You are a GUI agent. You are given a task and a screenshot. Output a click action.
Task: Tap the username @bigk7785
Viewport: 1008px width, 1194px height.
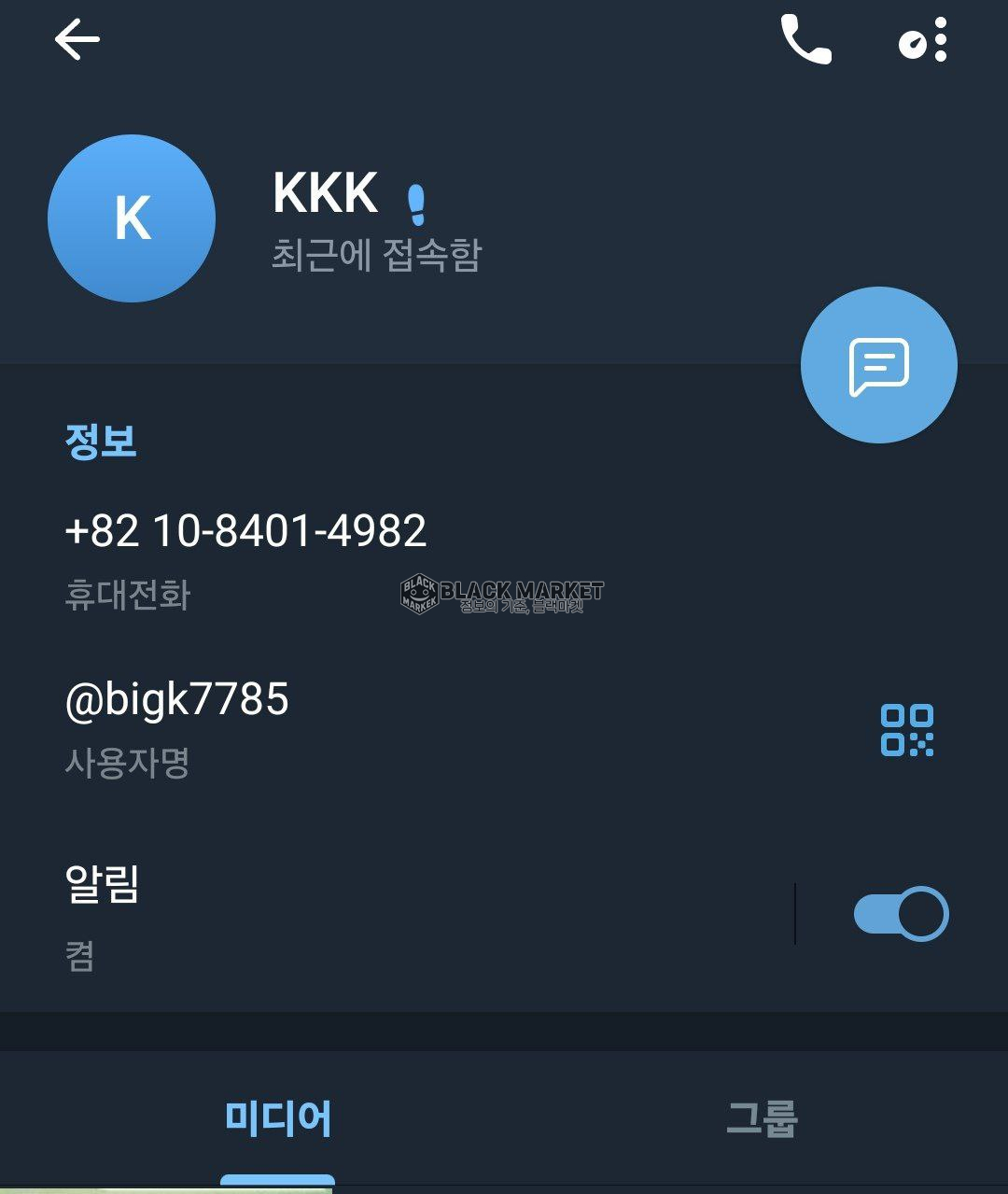[x=177, y=699]
